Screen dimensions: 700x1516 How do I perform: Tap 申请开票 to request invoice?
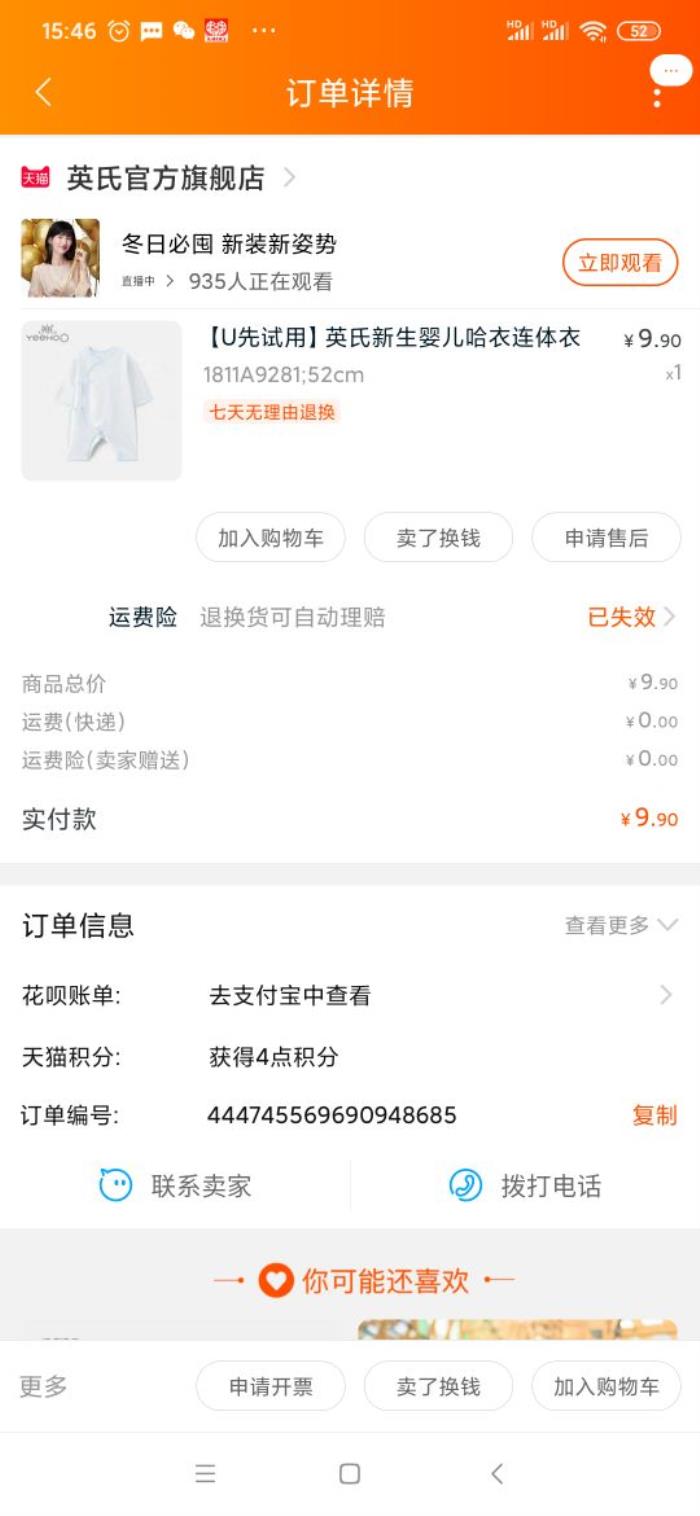(x=270, y=1387)
